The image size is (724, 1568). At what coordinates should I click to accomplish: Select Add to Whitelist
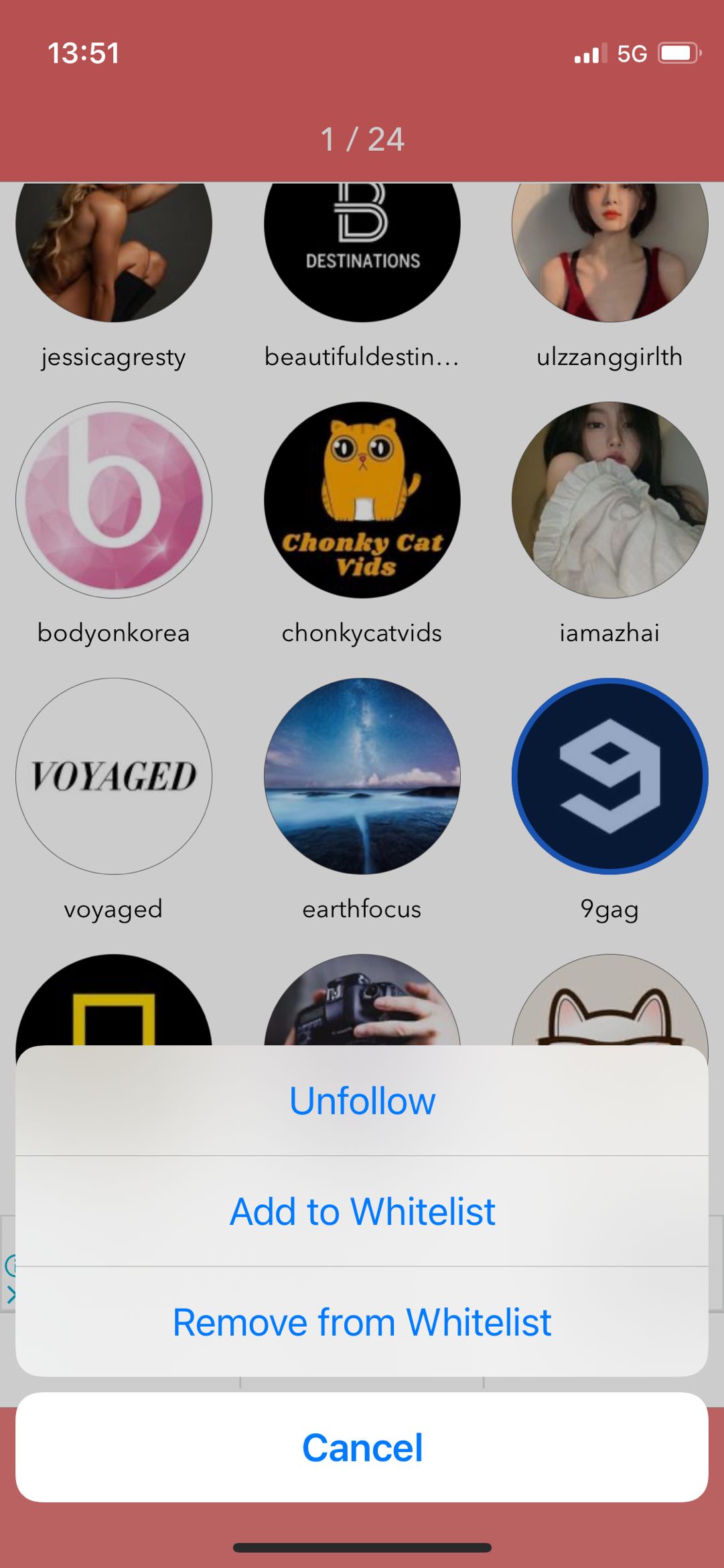click(362, 1211)
